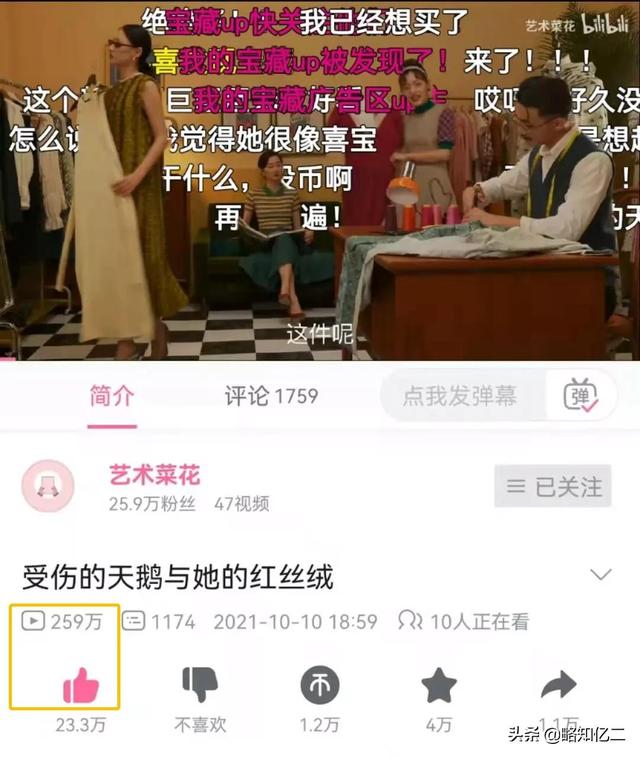Expand the video description chevron
The width and height of the screenshot is (640, 757).
click(x=600, y=575)
